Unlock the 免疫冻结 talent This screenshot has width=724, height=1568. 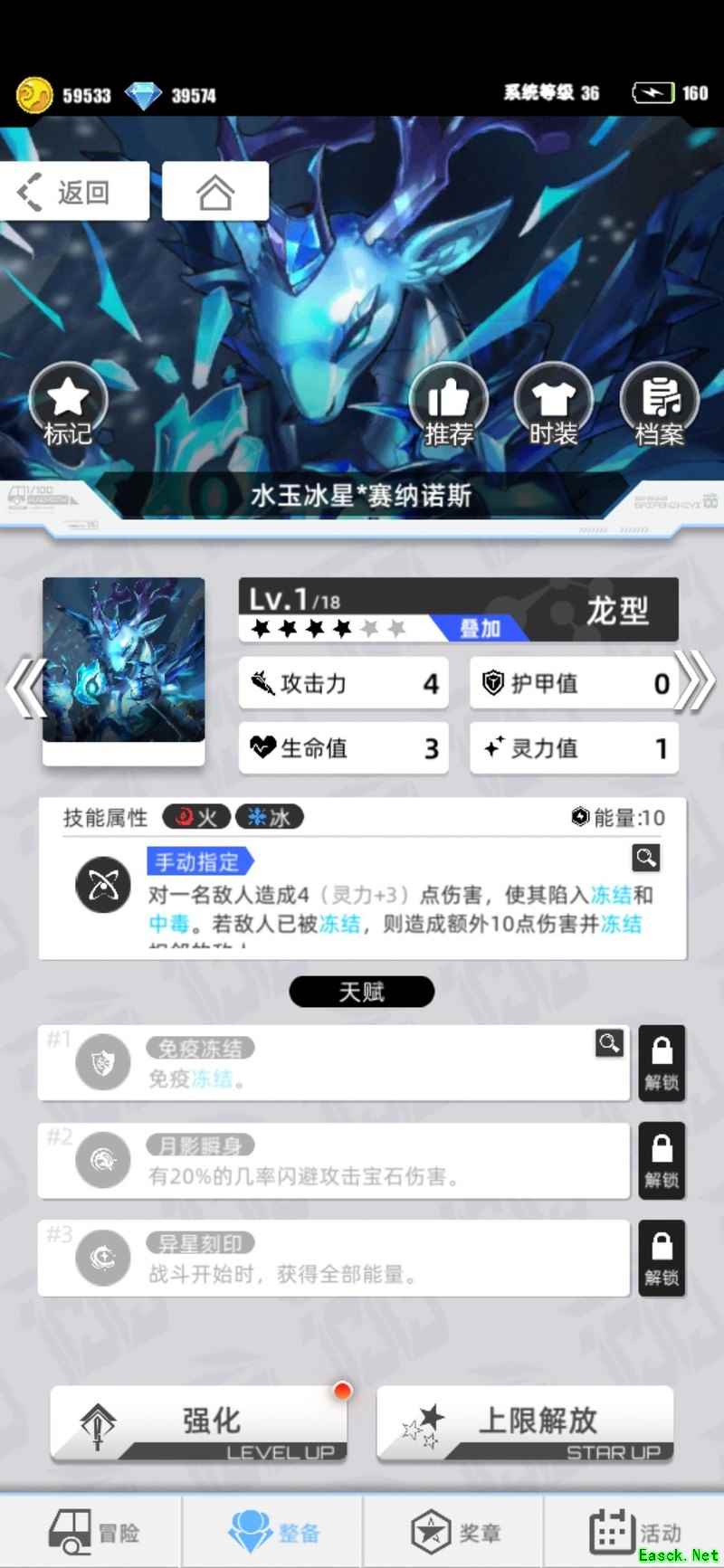pos(662,1063)
